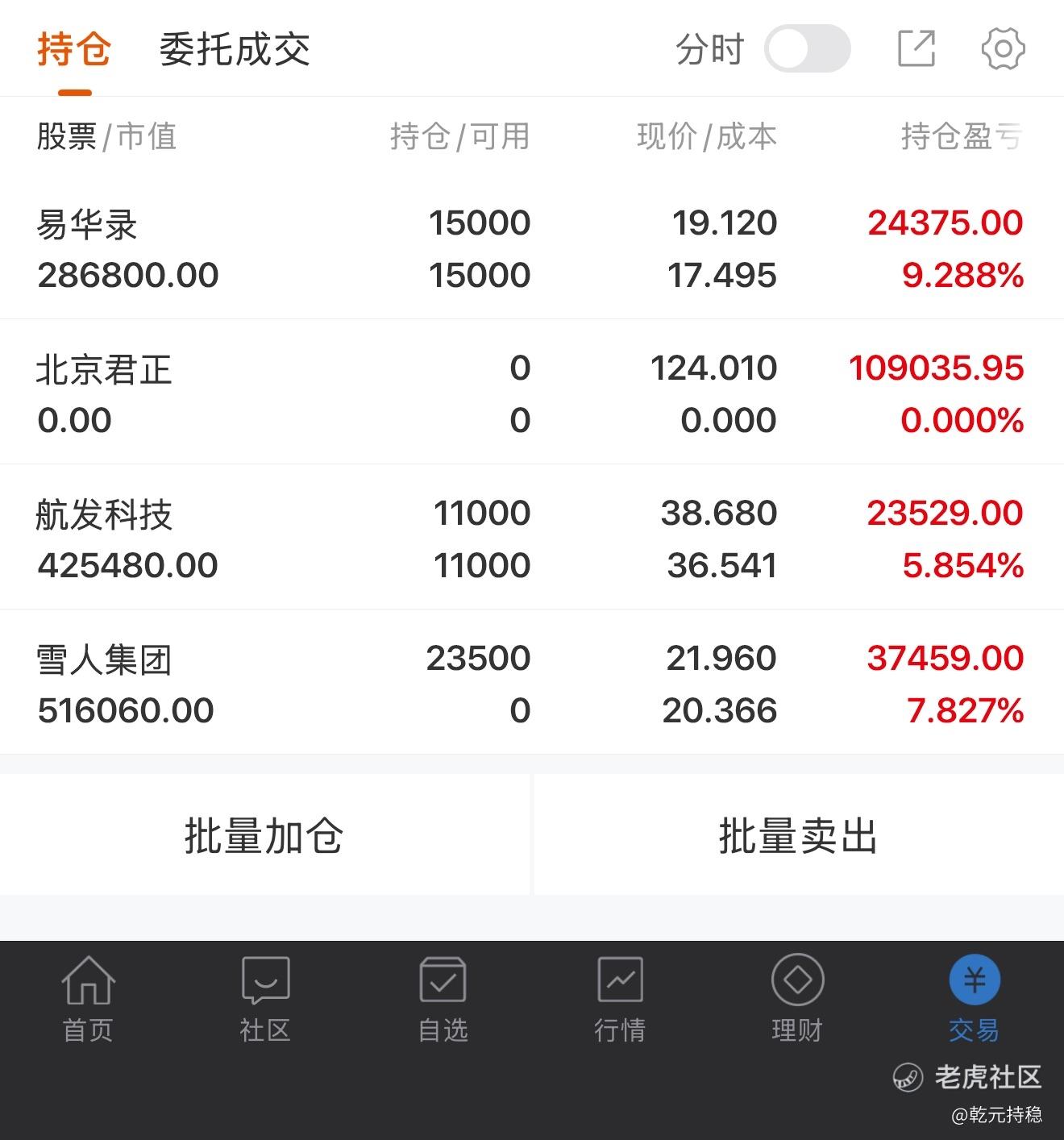Select the 持仓 tab
The height and width of the screenshot is (1140, 1064).
(x=74, y=50)
